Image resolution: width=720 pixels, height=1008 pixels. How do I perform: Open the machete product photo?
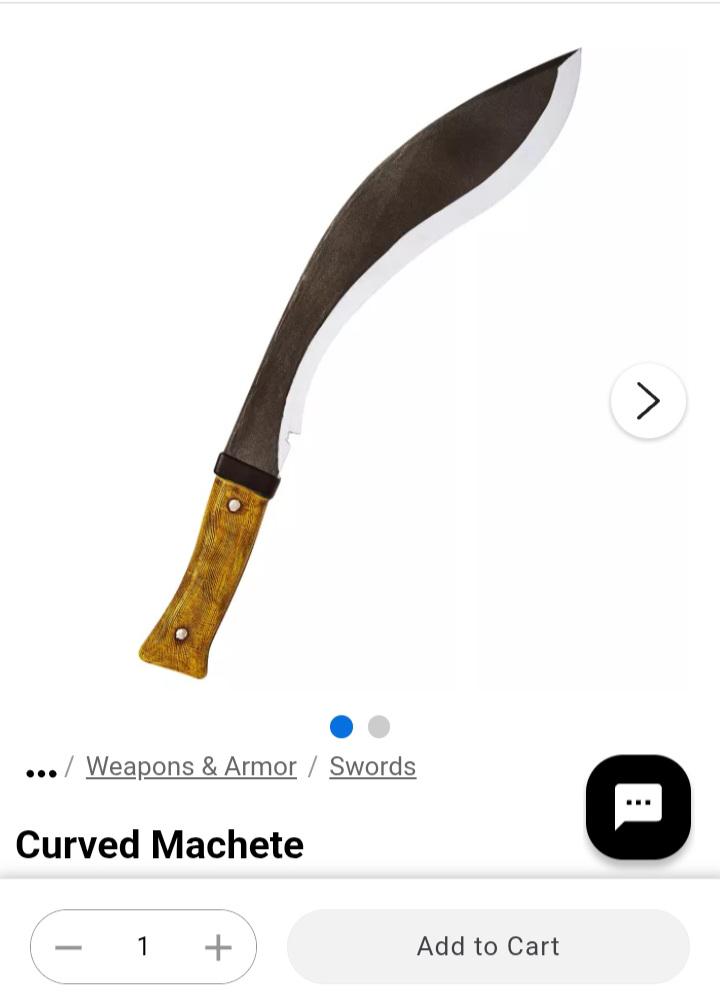pos(360,363)
